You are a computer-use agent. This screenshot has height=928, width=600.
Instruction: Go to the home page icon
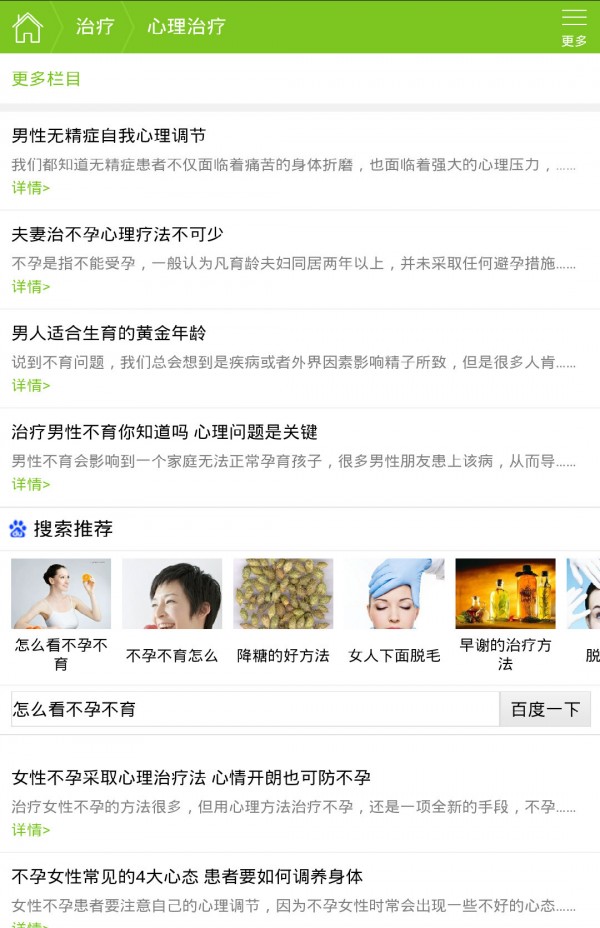[x=27, y=27]
